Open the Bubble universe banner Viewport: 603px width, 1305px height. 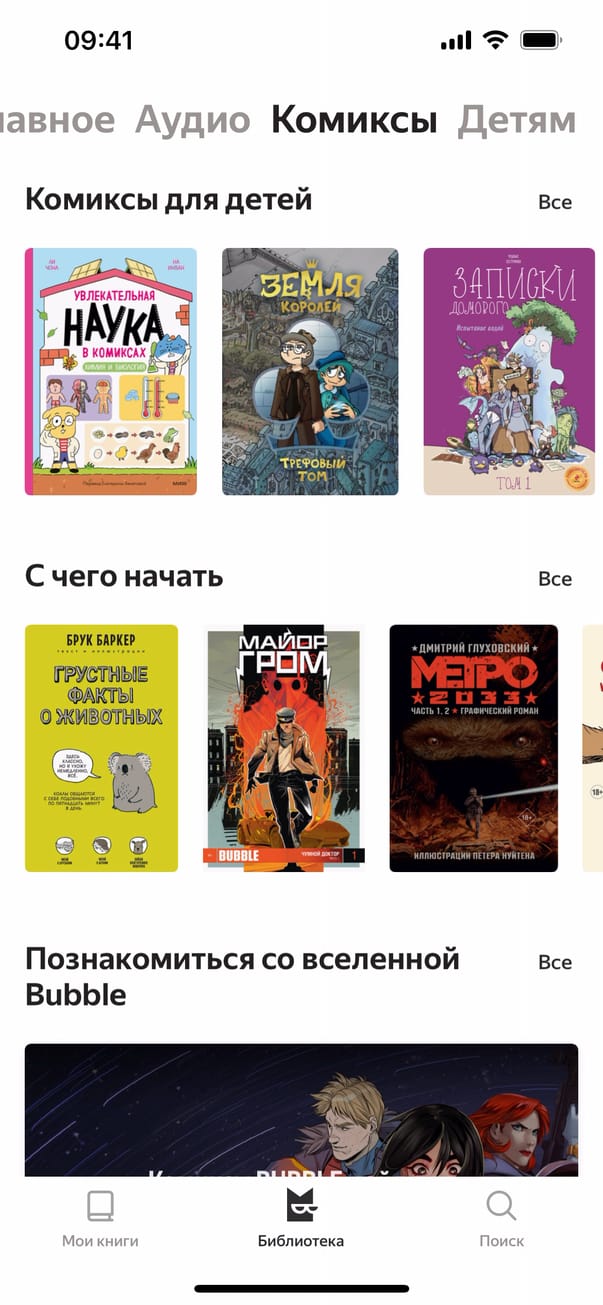[x=301, y=1110]
